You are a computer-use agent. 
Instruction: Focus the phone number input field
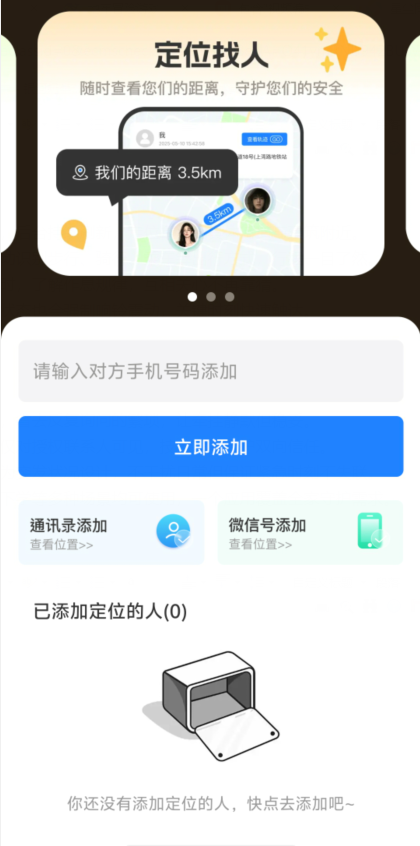pyautogui.click(x=211, y=371)
